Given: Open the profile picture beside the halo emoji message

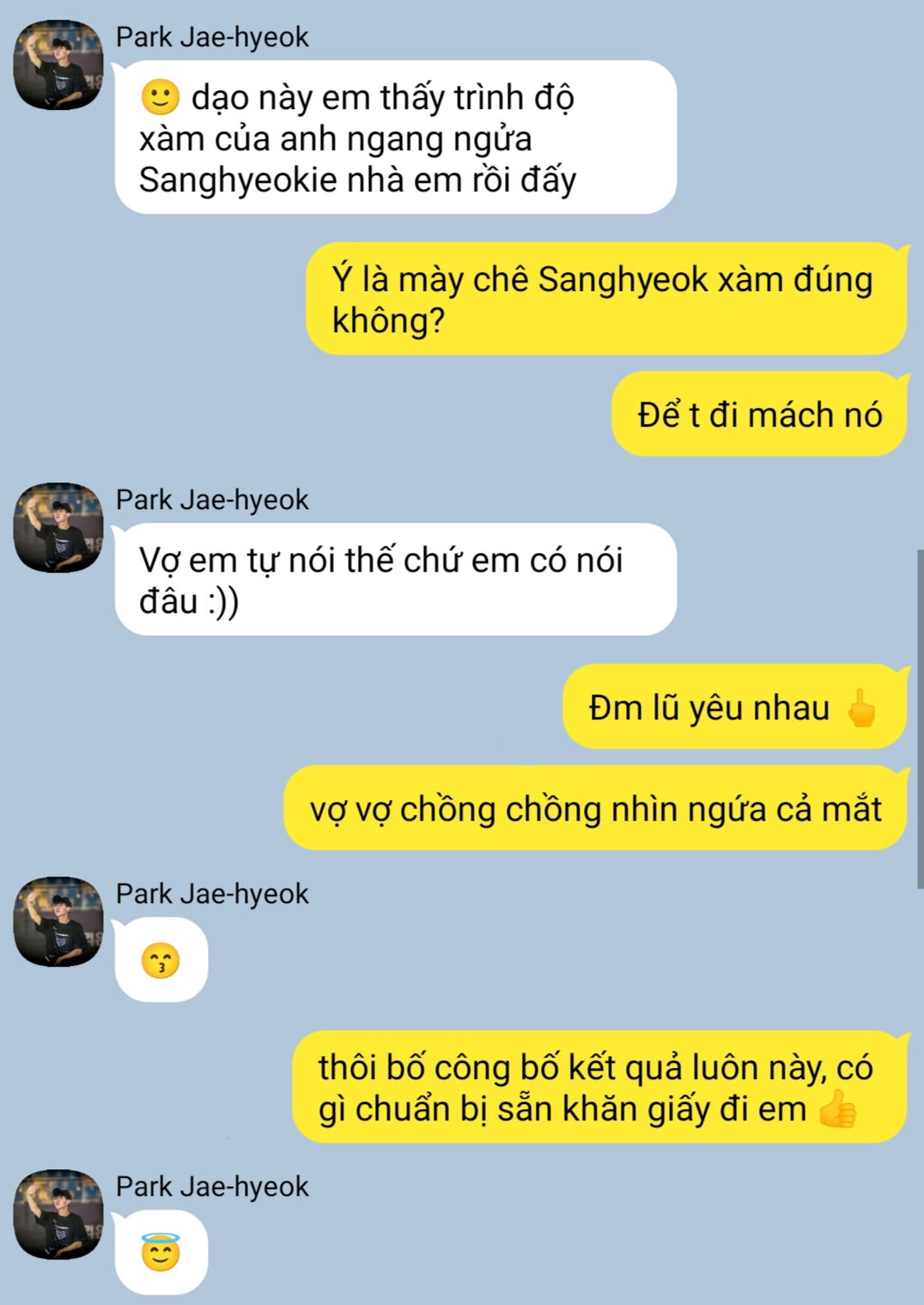Looking at the screenshot, I should pyautogui.click(x=58, y=1215).
